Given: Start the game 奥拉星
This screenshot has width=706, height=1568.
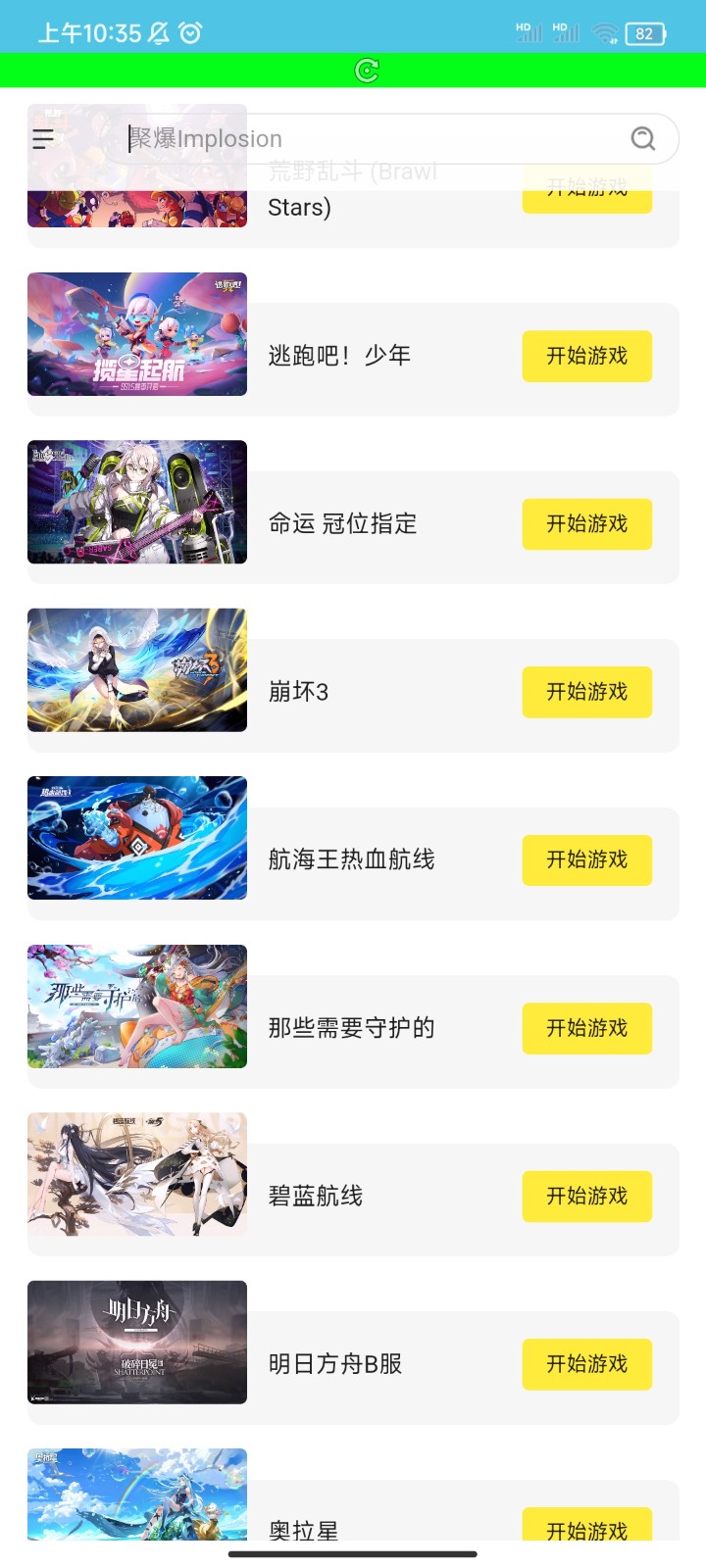Looking at the screenshot, I should (x=586, y=1525).
